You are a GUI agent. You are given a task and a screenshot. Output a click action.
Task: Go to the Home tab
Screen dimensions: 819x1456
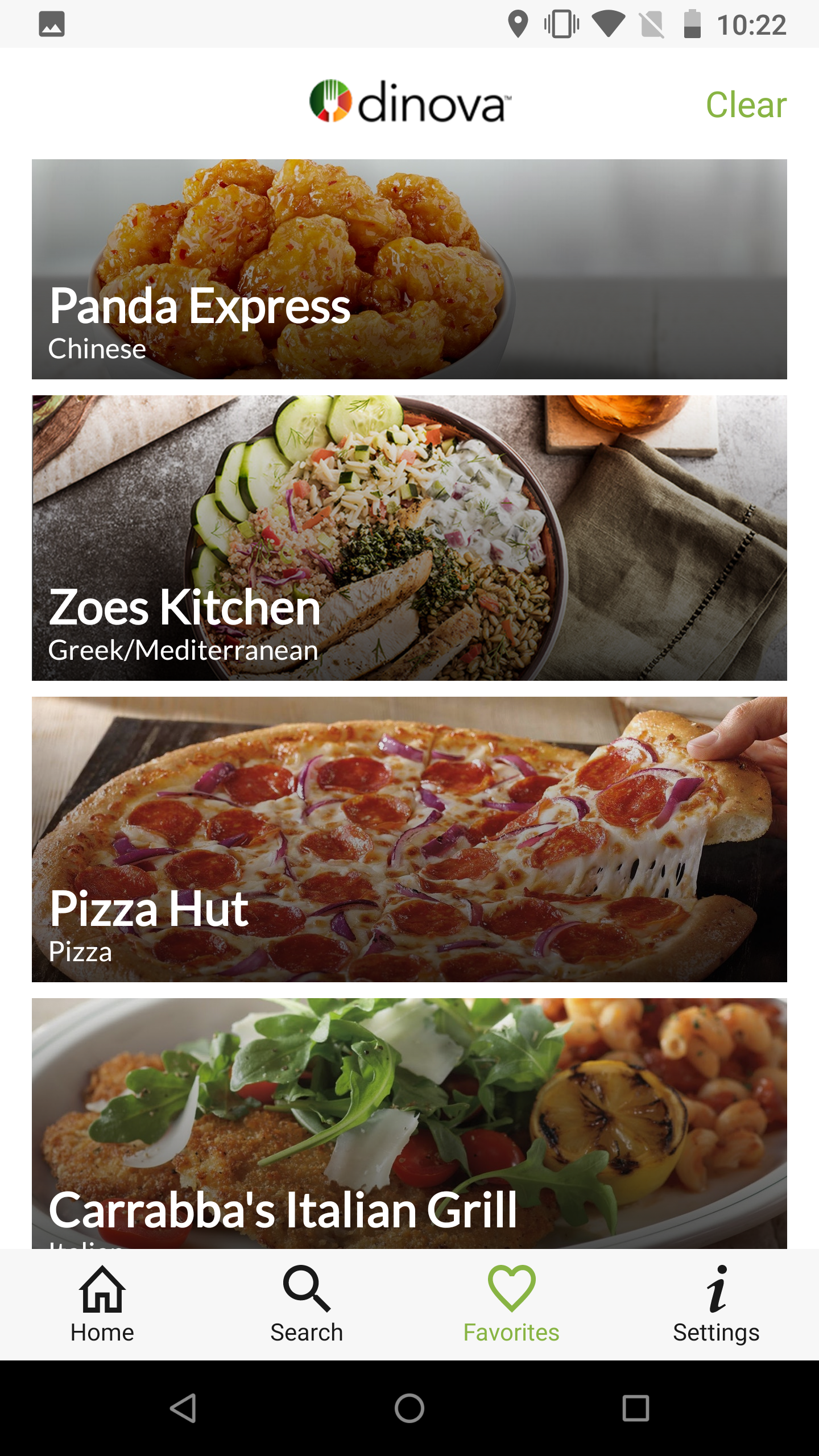coord(102,1304)
